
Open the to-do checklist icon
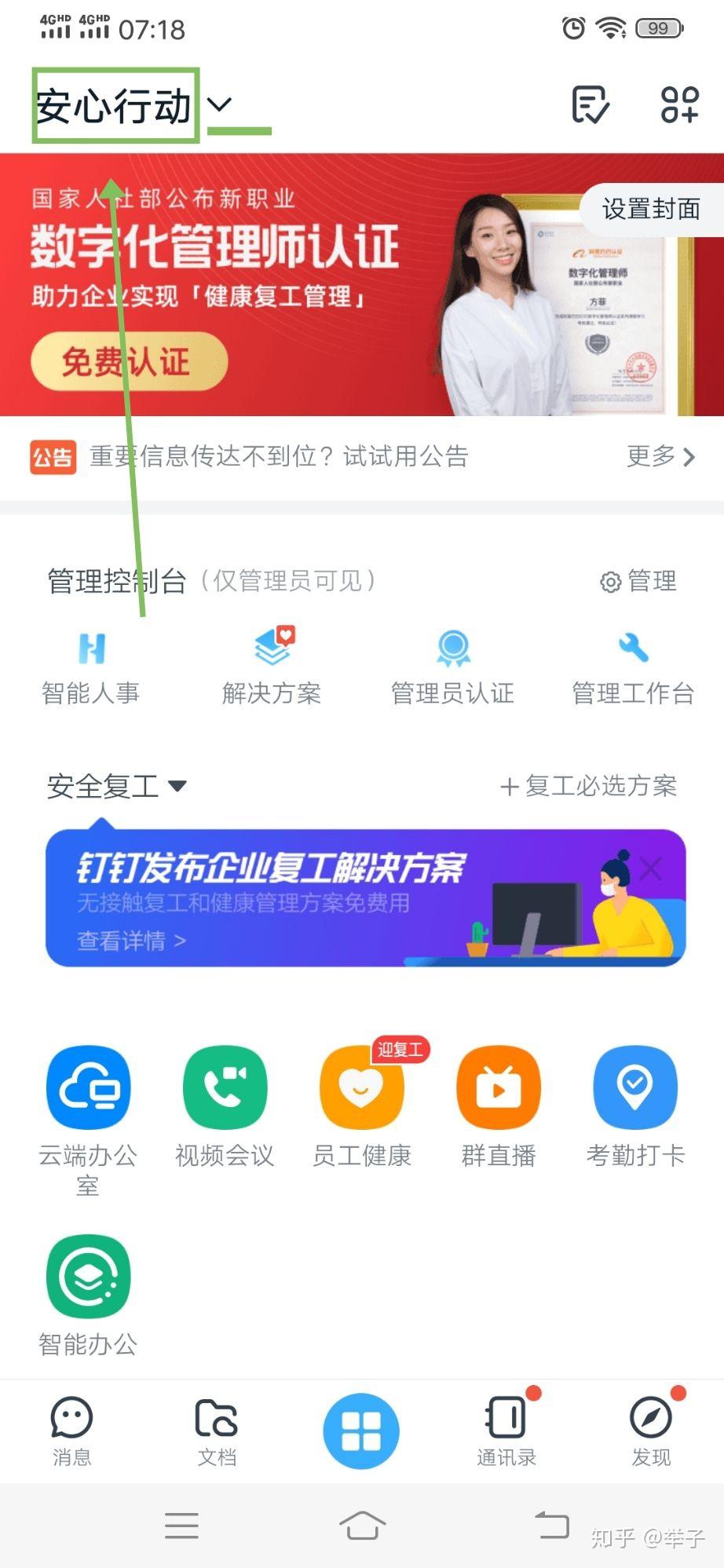tap(590, 104)
